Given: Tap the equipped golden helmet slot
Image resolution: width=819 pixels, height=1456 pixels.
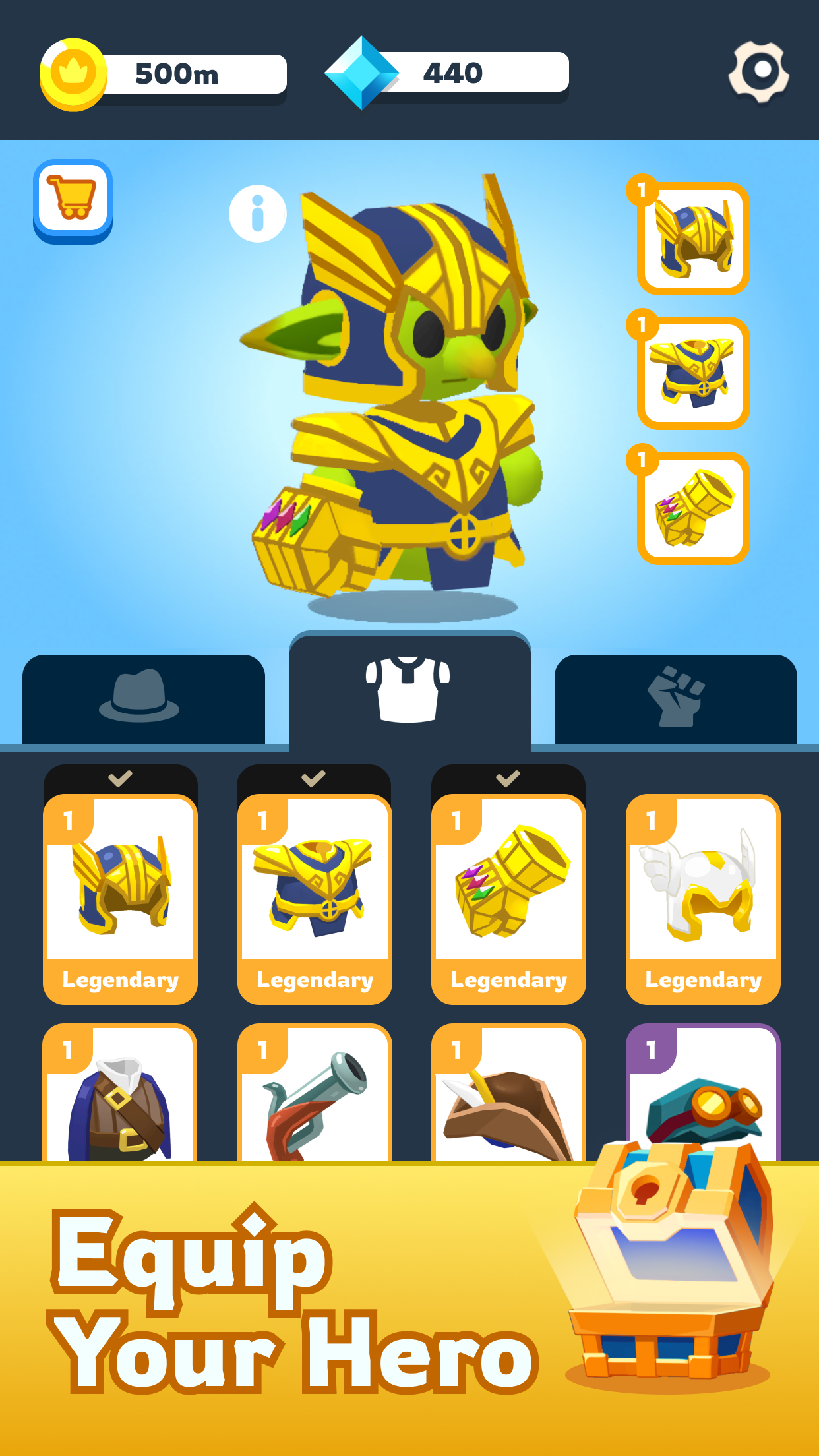Looking at the screenshot, I should tap(693, 239).
